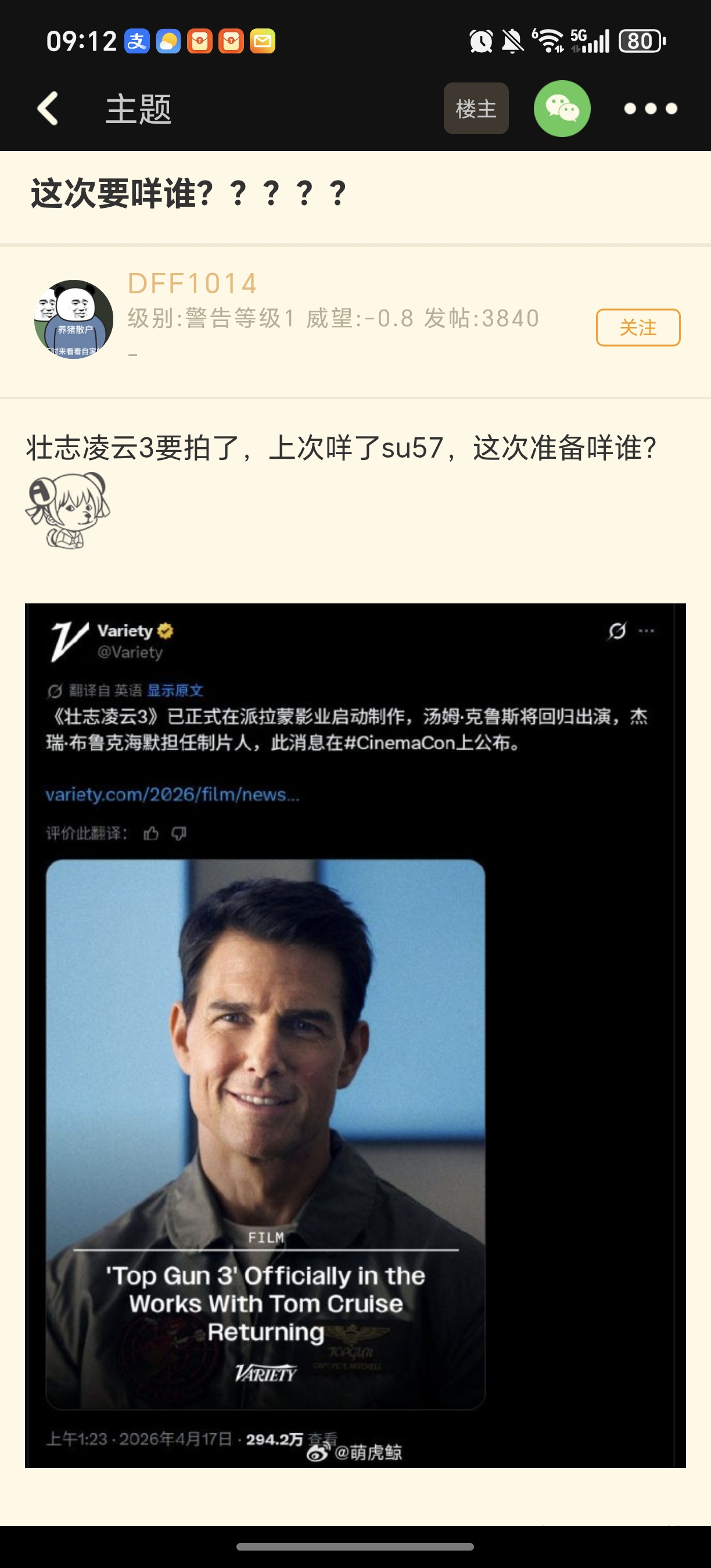Enlarge the attached Variety tweet screenshot
The width and height of the screenshot is (711, 1568).
[355, 1035]
